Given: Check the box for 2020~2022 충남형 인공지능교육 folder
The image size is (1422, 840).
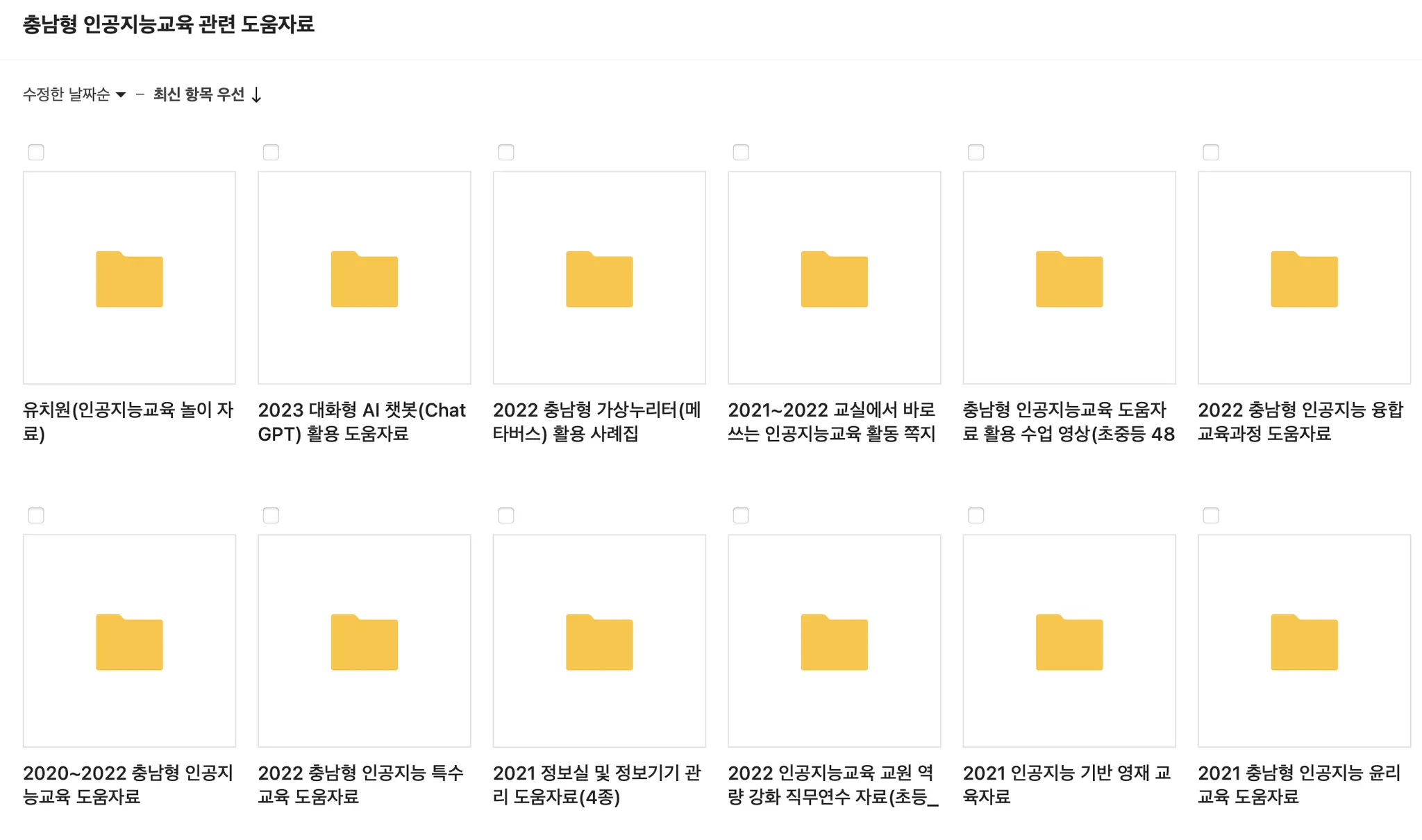Looking at the screenshot, I should (x=36, y=515).
